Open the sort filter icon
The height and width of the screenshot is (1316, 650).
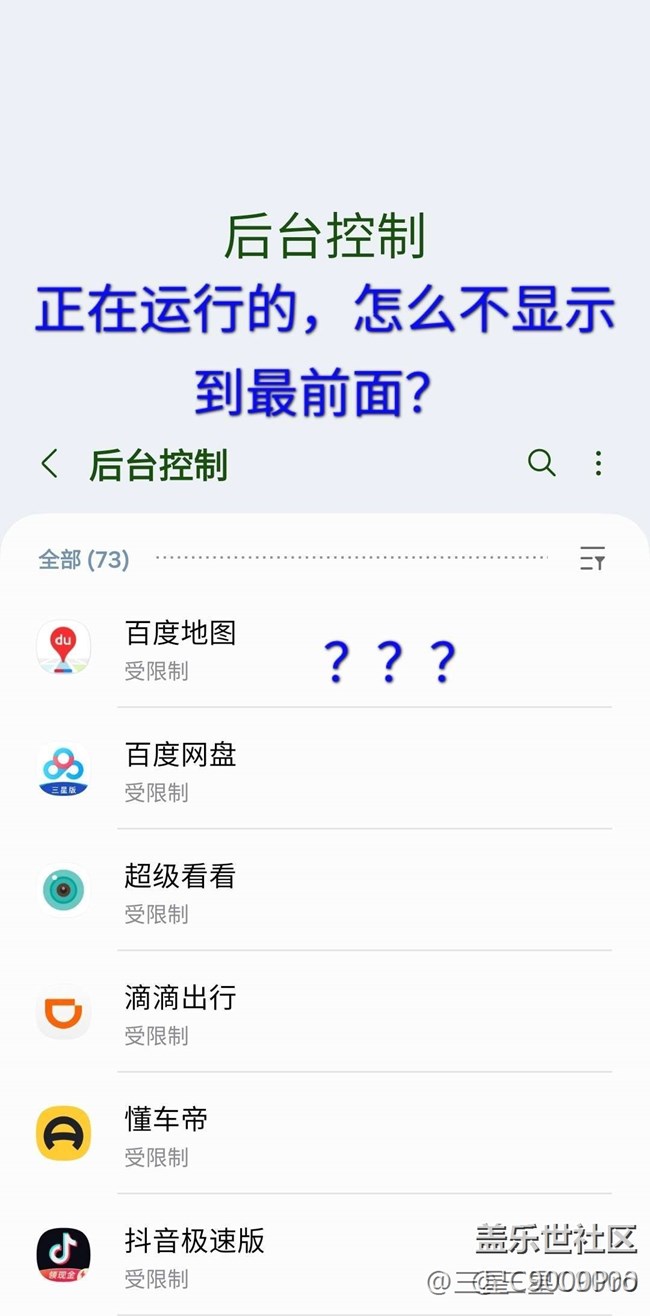pyautogui.click(x=593, y=558)
